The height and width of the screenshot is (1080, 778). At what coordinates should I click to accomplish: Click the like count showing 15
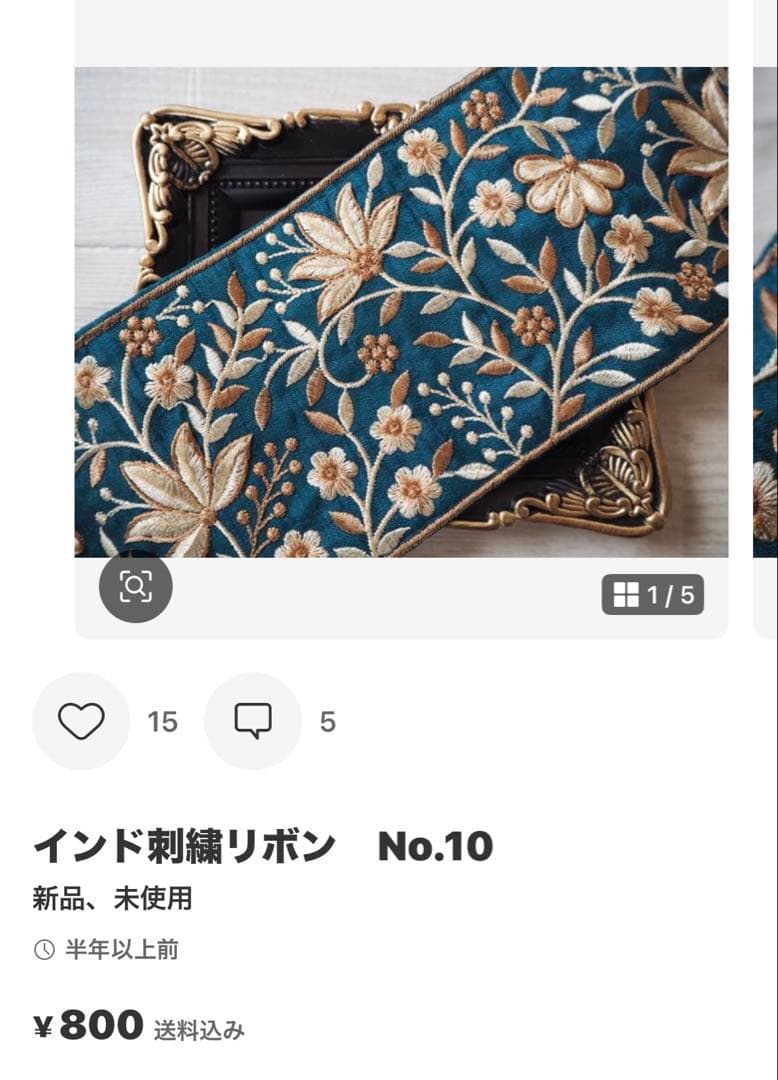click(x=165, y=720)
